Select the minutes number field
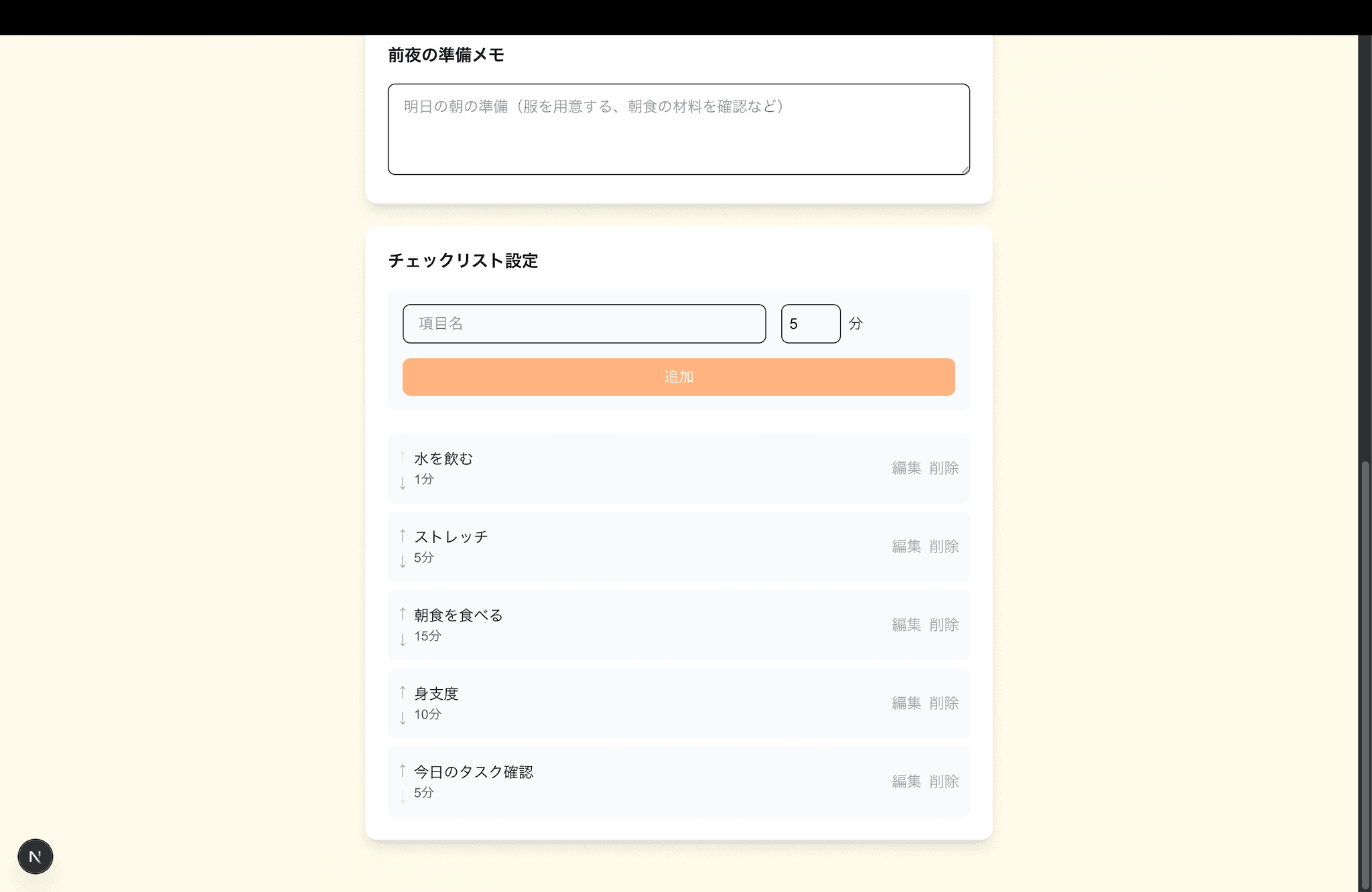 [810, 324]
